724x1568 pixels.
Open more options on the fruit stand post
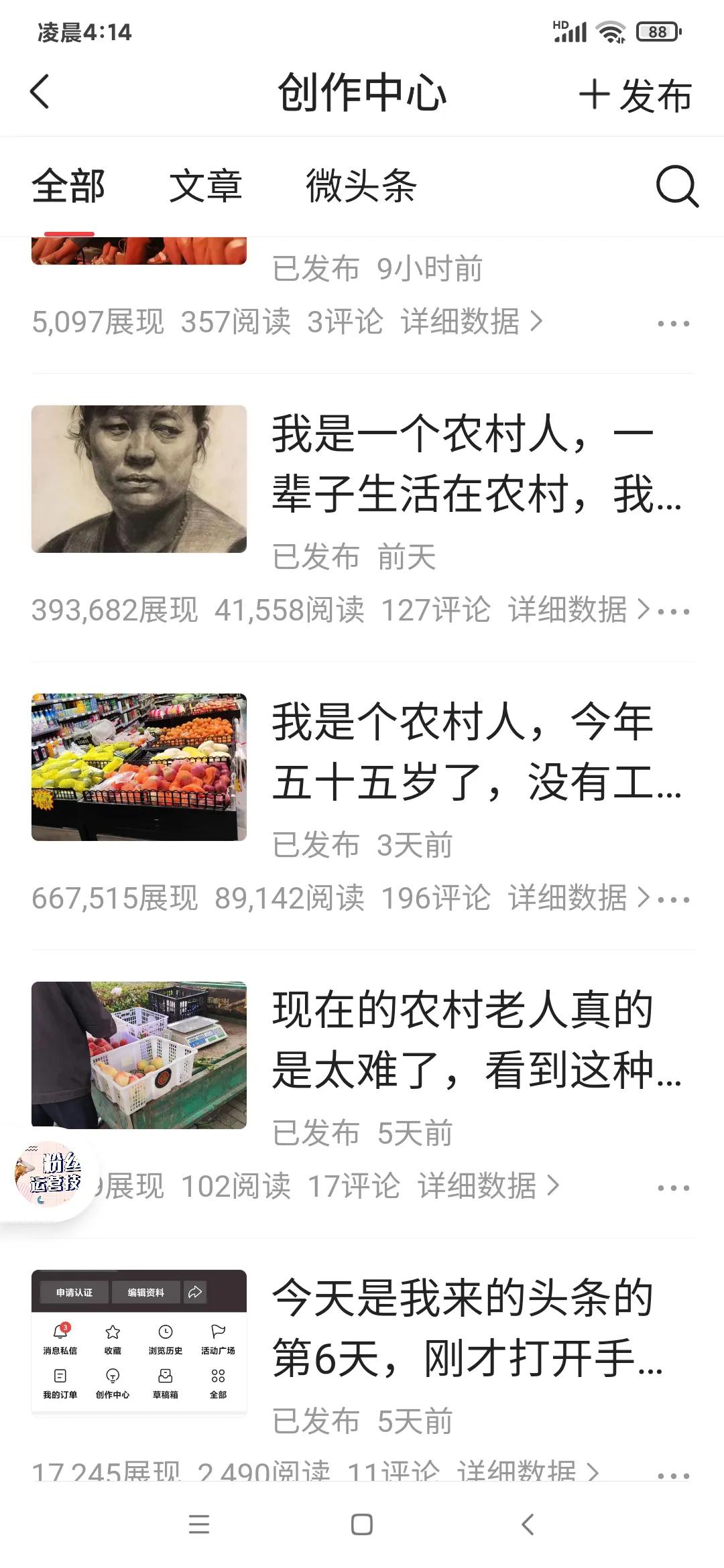point(672,898)
